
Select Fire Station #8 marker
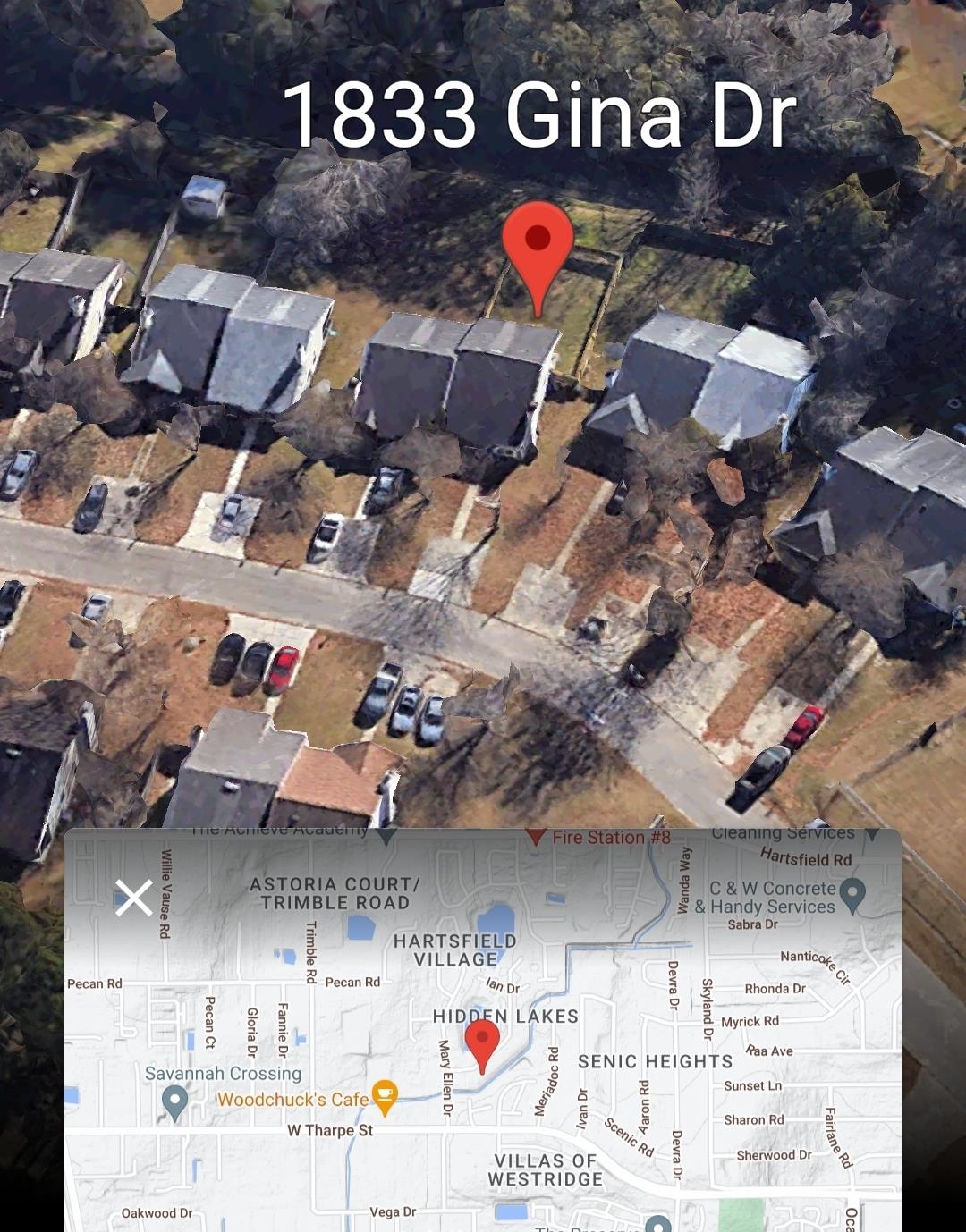click(537, 837)
